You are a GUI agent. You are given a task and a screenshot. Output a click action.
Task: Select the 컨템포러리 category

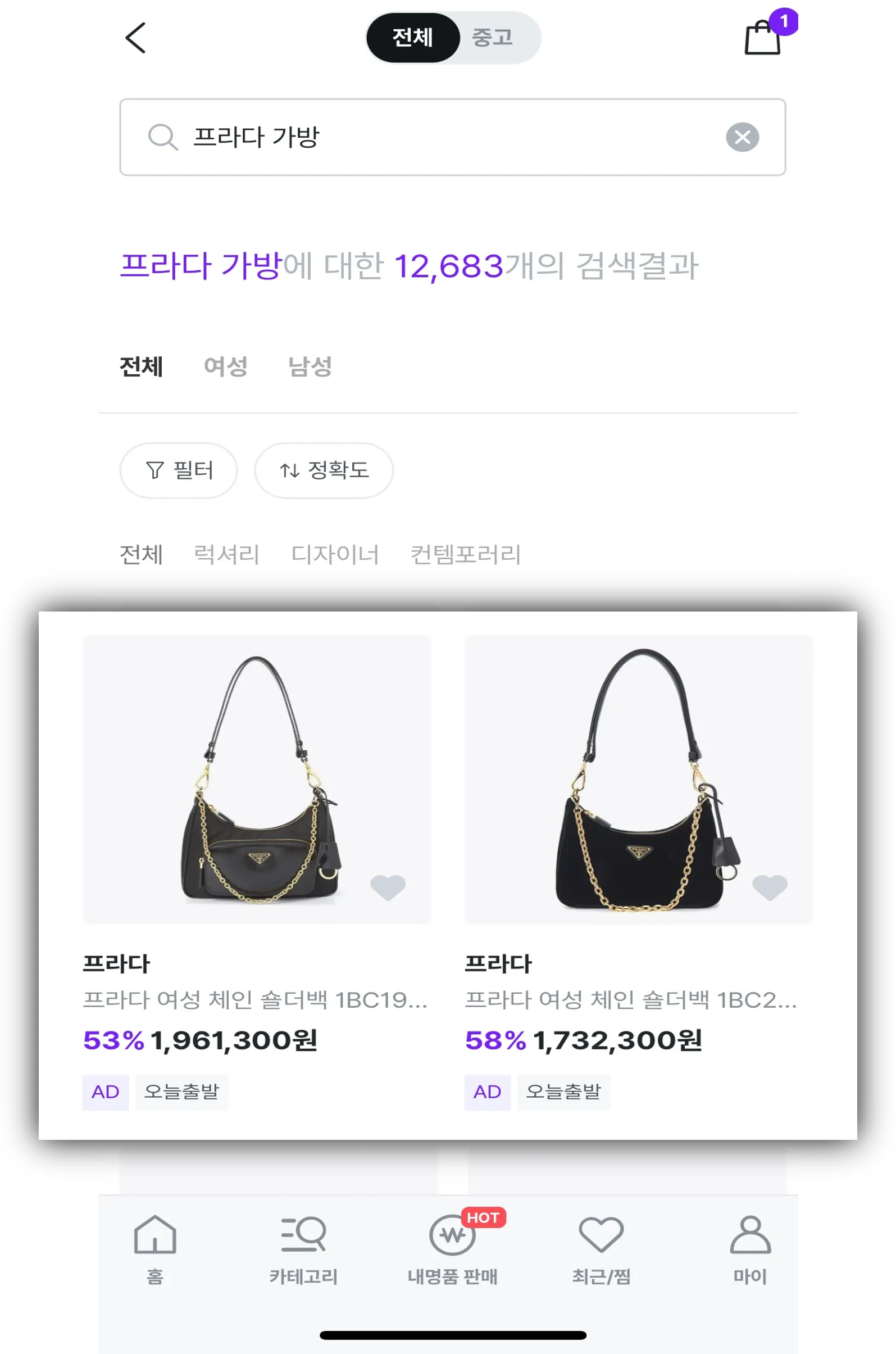pos(465,554)
